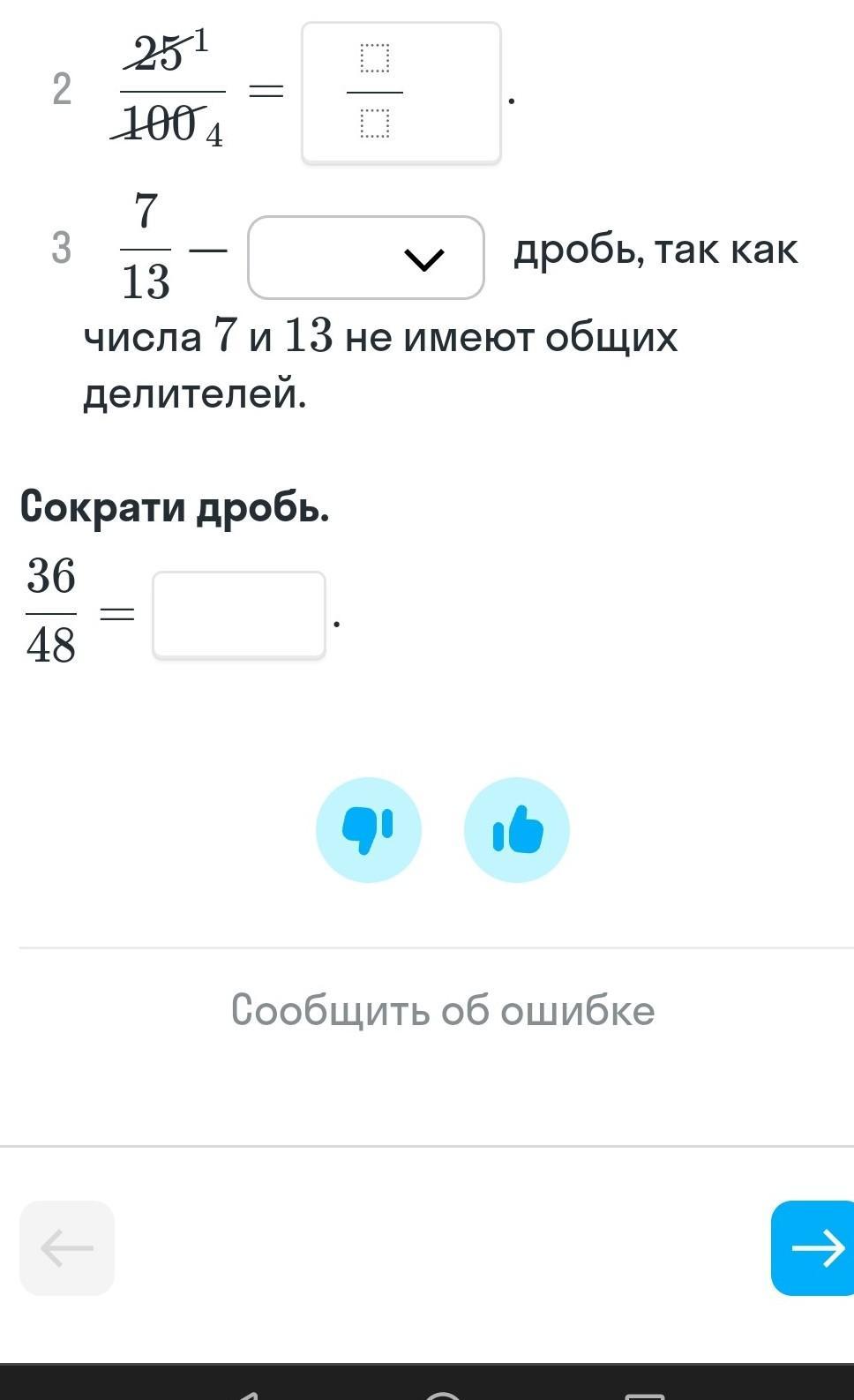Give a thumbs down rating

(368, 830)
